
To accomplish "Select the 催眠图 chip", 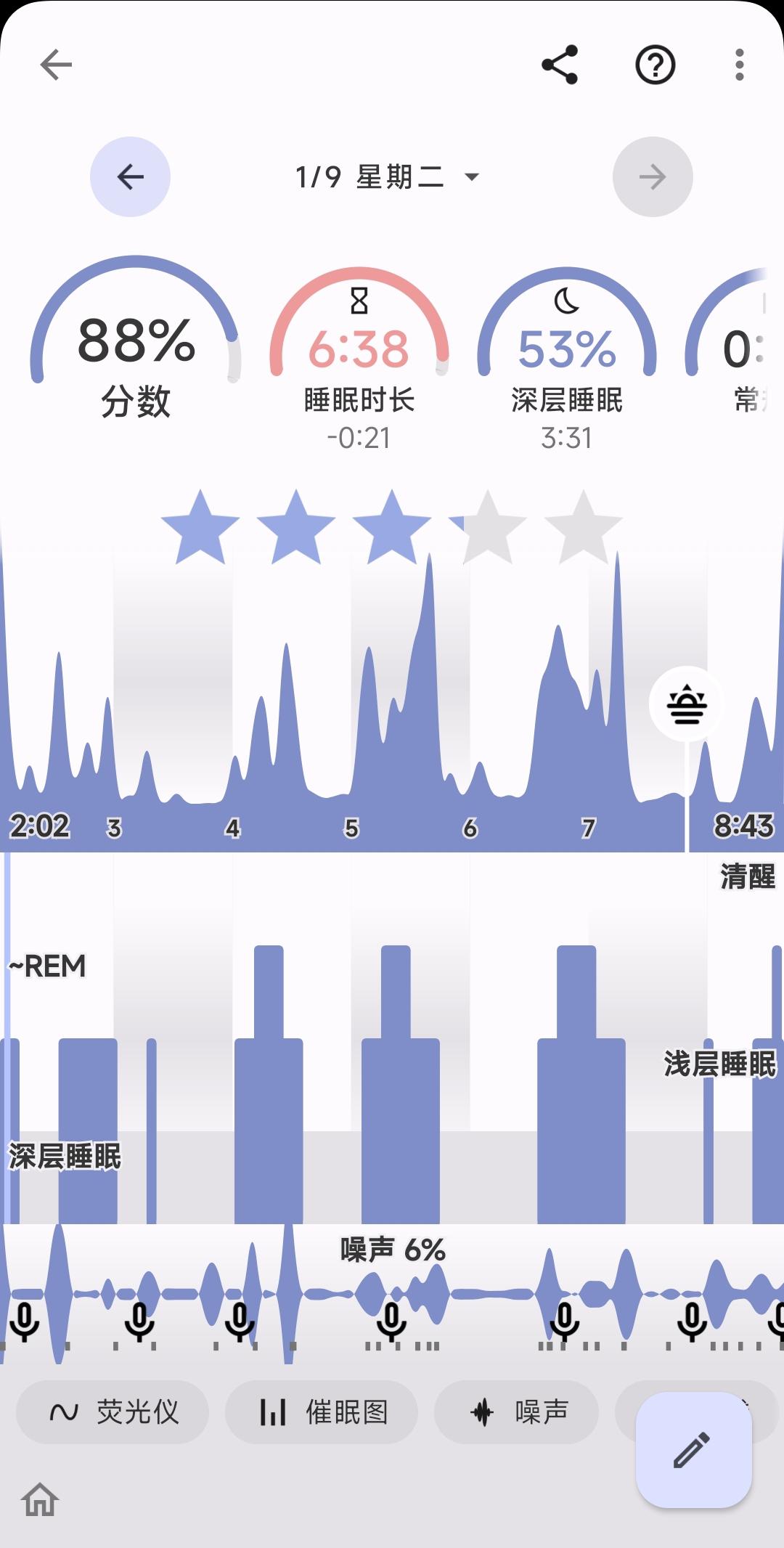I will click(x=322, y=1412).
